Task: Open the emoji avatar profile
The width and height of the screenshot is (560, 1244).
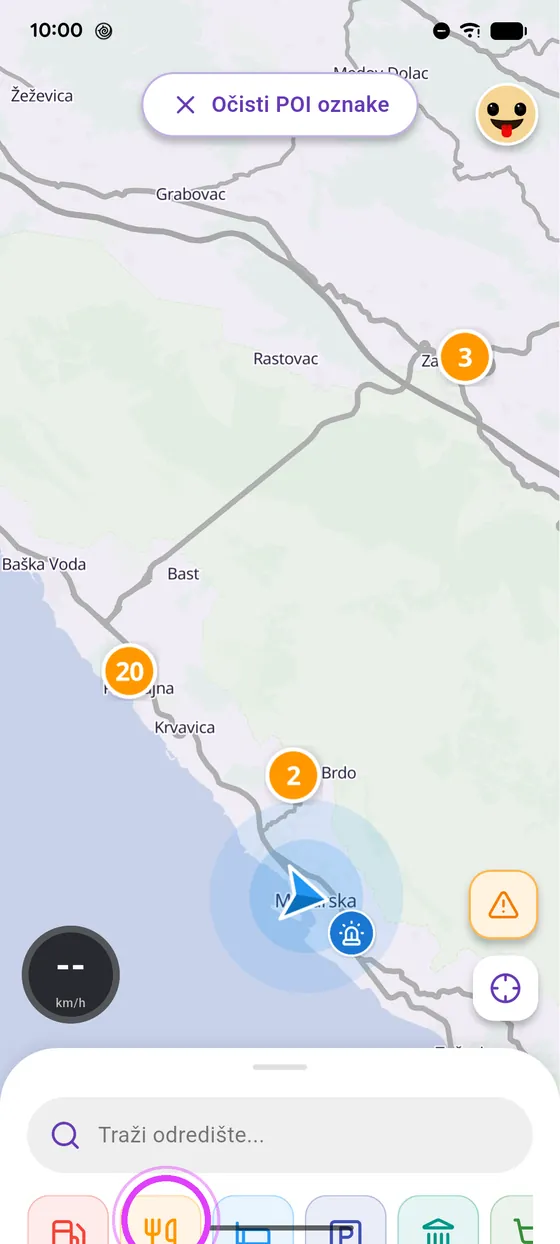Action: coord(506,115)
